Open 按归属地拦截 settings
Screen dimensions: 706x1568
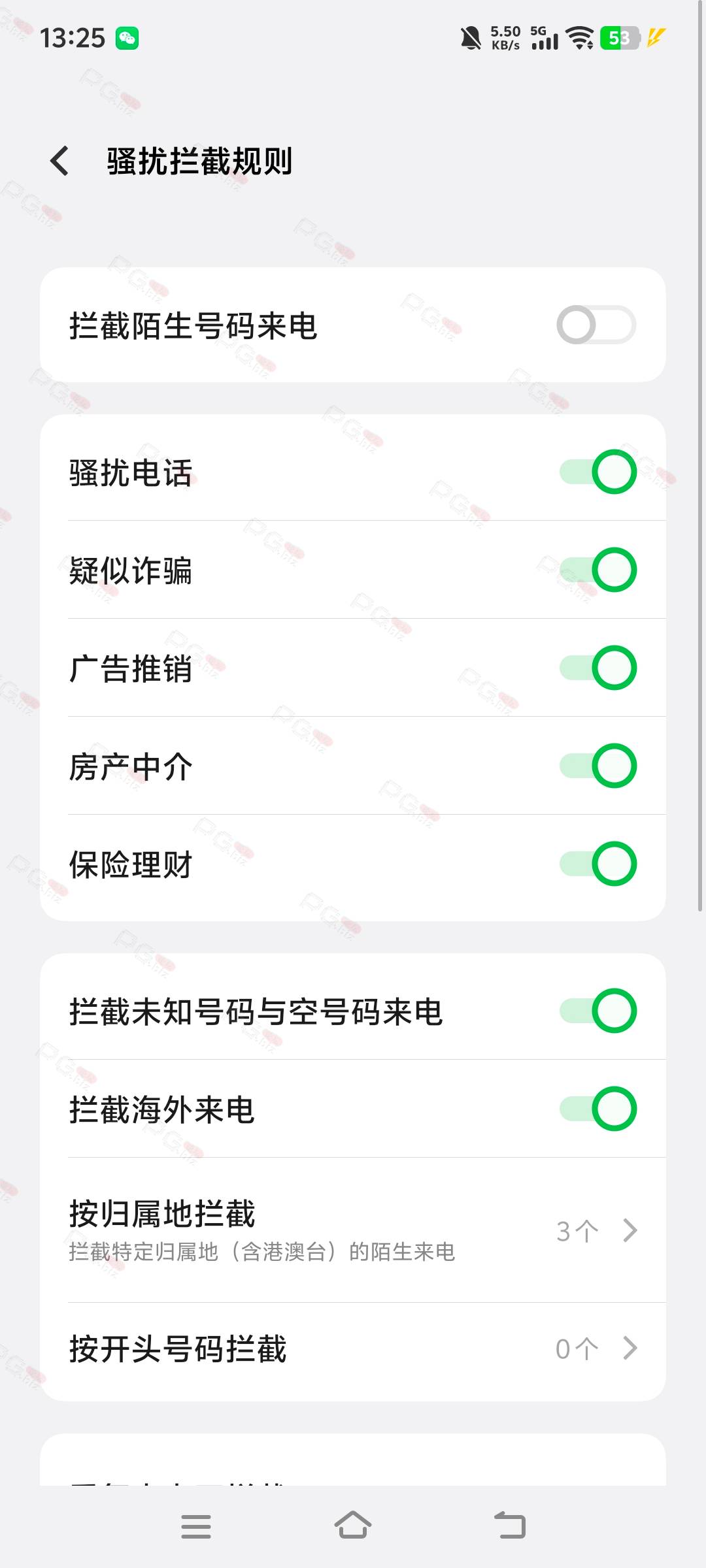[x=353, y=1230]
